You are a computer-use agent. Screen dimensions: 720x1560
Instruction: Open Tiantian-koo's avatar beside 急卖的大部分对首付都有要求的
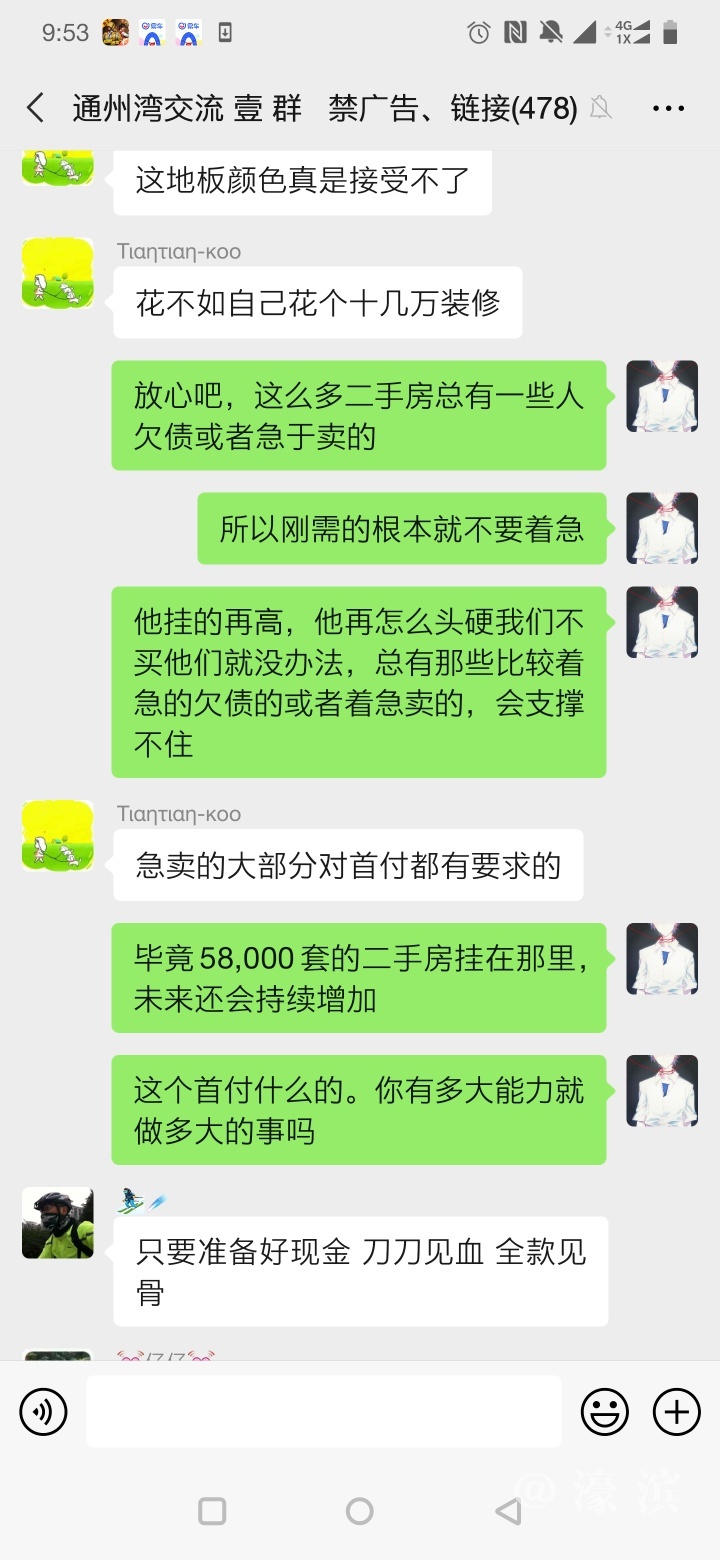pos(58,836)
